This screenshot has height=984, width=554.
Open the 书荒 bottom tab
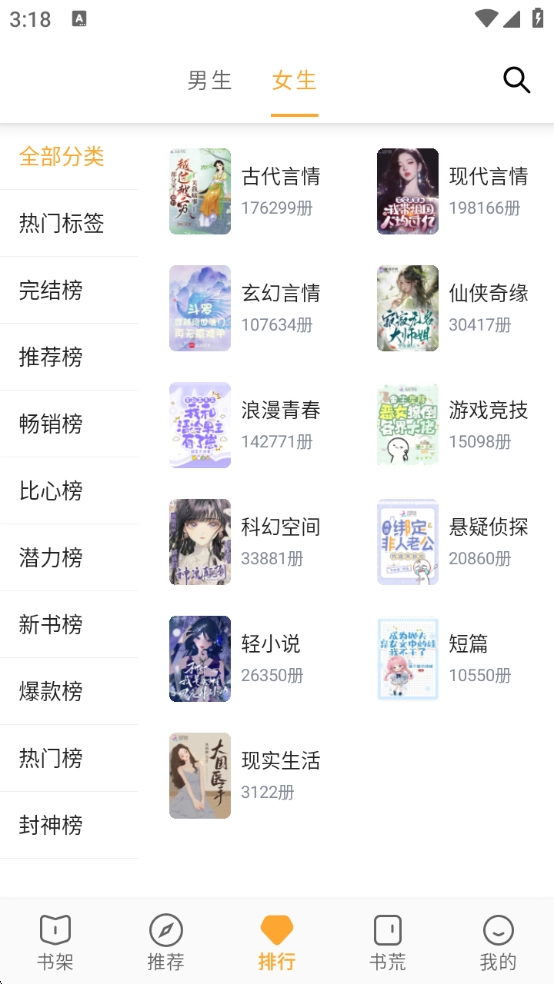(387, 941)
